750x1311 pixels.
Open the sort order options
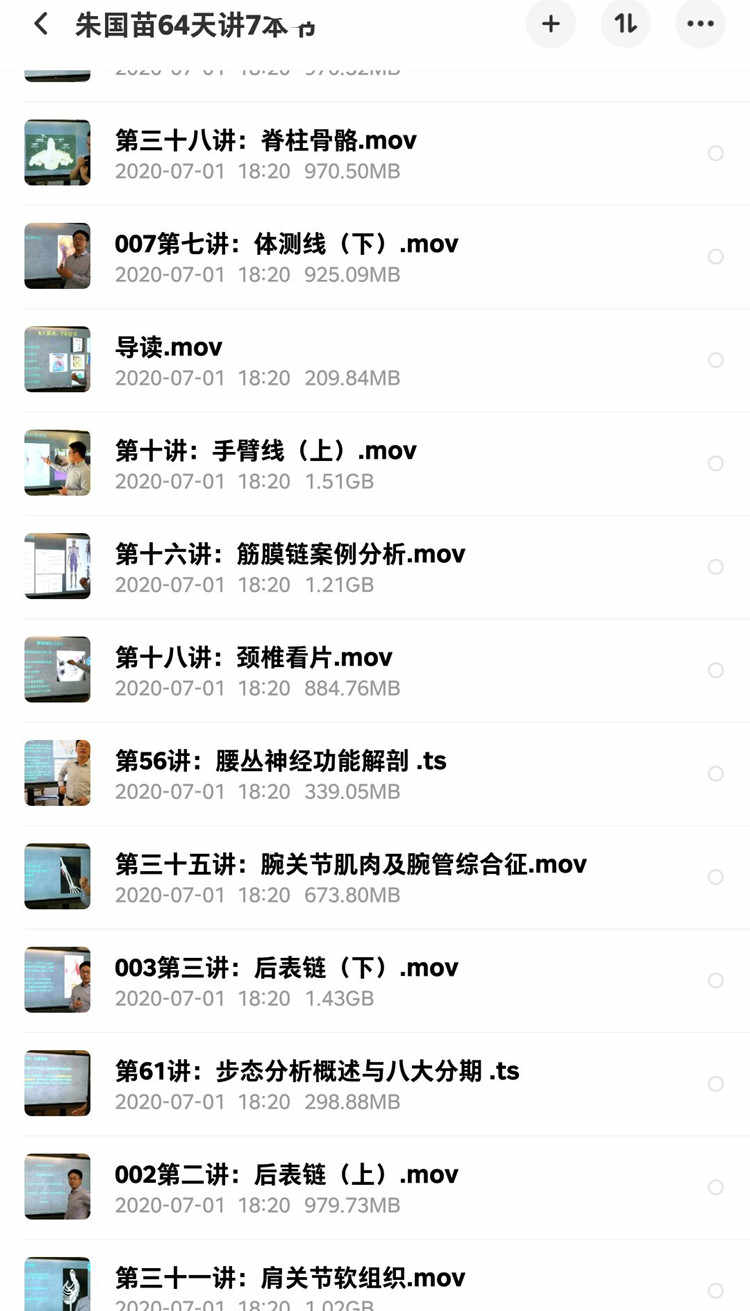click(x=626, y=24)
